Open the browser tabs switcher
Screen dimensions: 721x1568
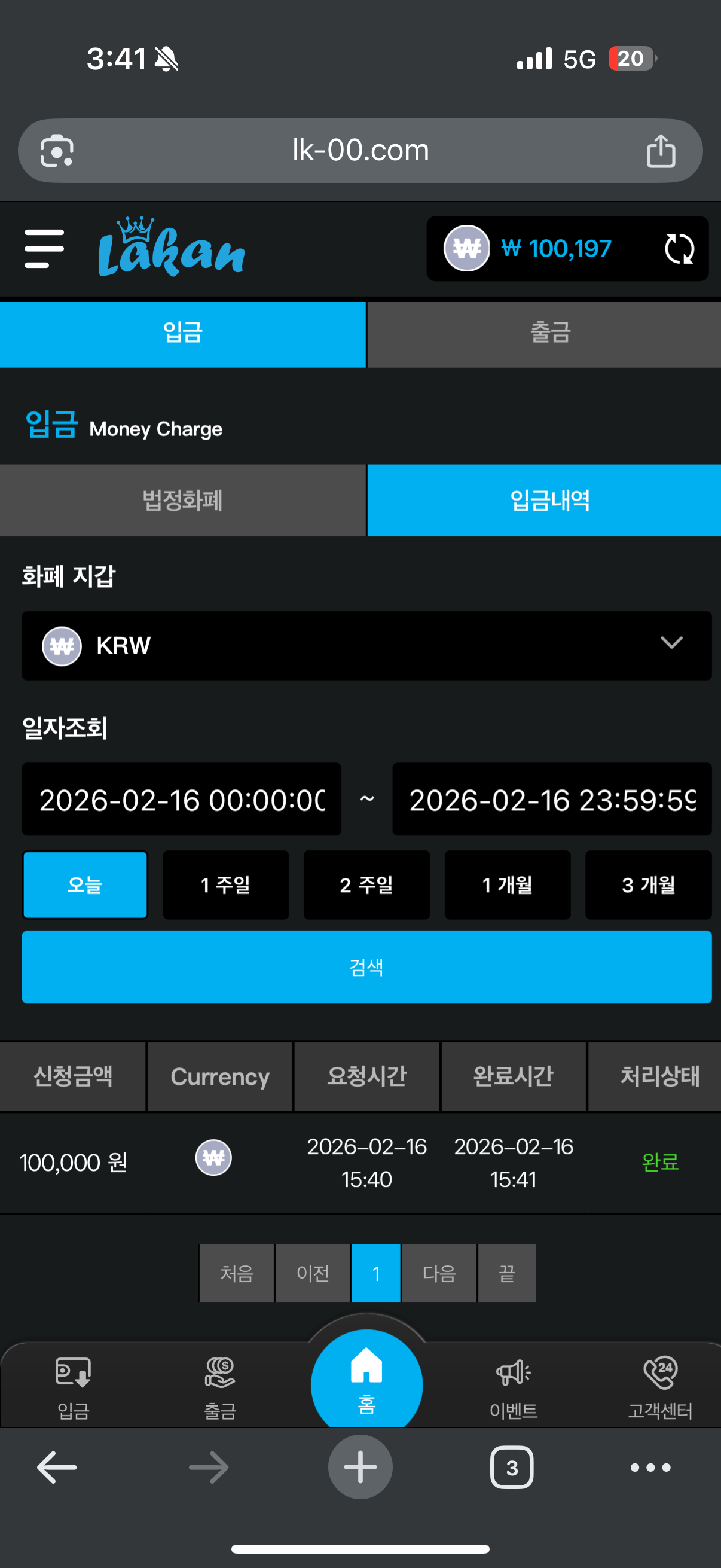click(512, 1468)
